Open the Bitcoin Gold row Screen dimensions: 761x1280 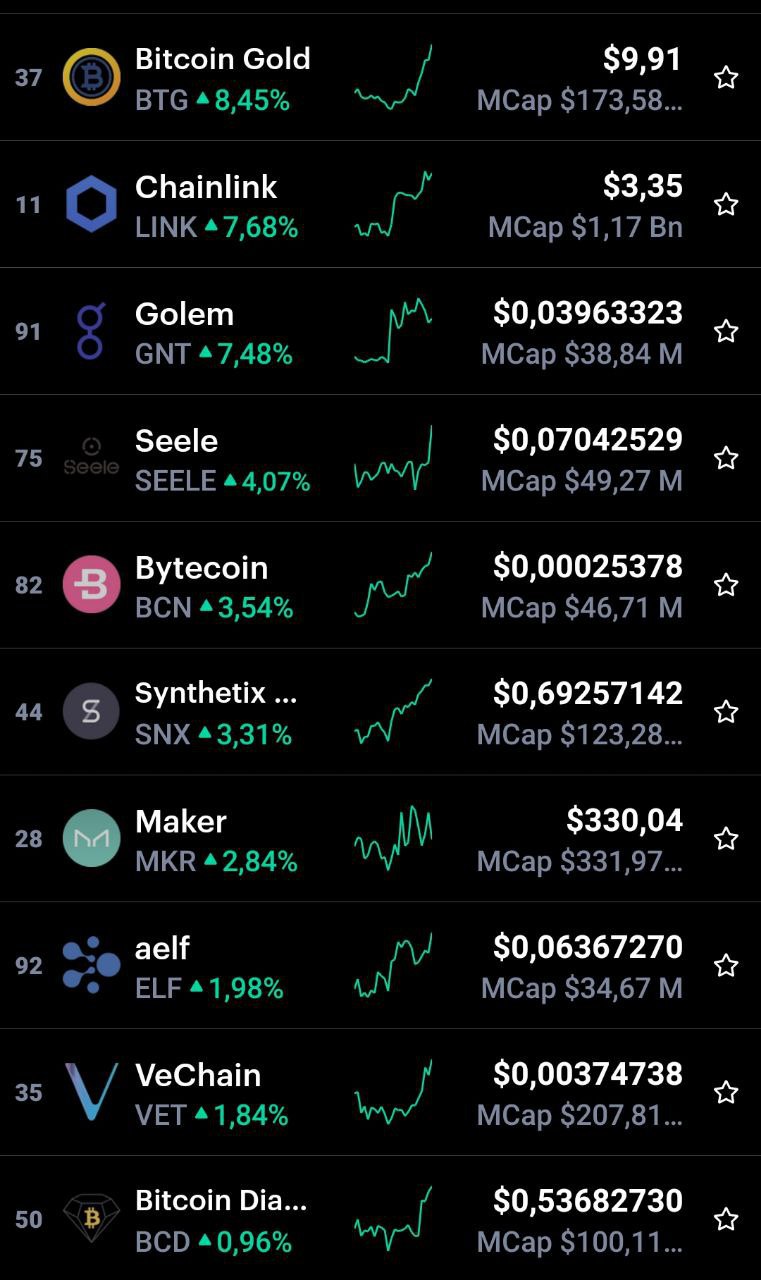380,77
